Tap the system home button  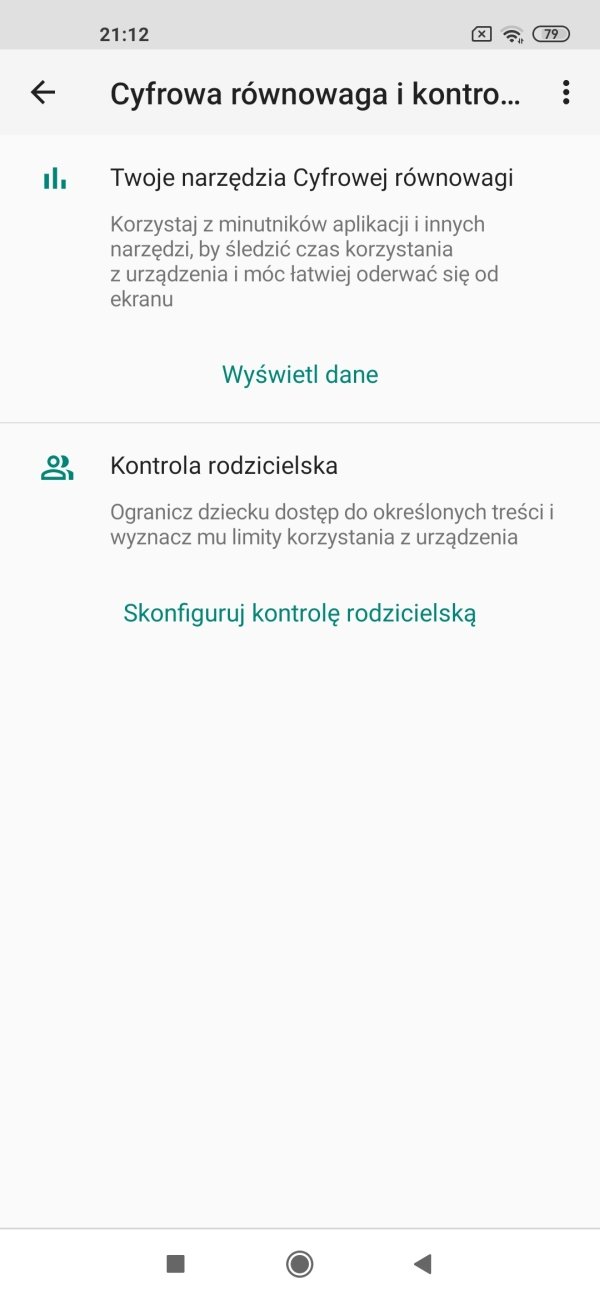(299, 1264)
